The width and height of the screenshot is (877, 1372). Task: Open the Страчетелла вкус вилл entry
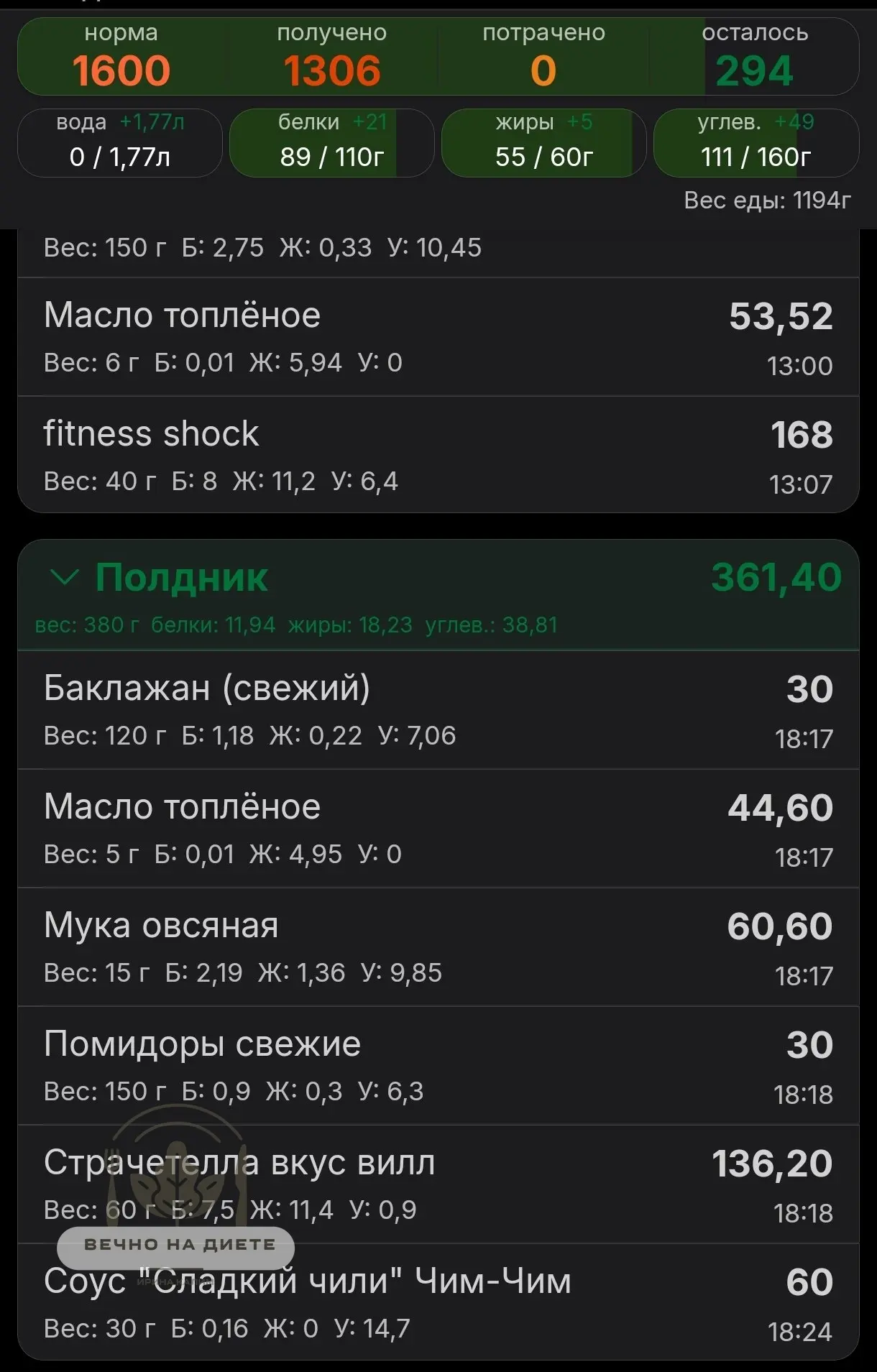(439, 1184)
